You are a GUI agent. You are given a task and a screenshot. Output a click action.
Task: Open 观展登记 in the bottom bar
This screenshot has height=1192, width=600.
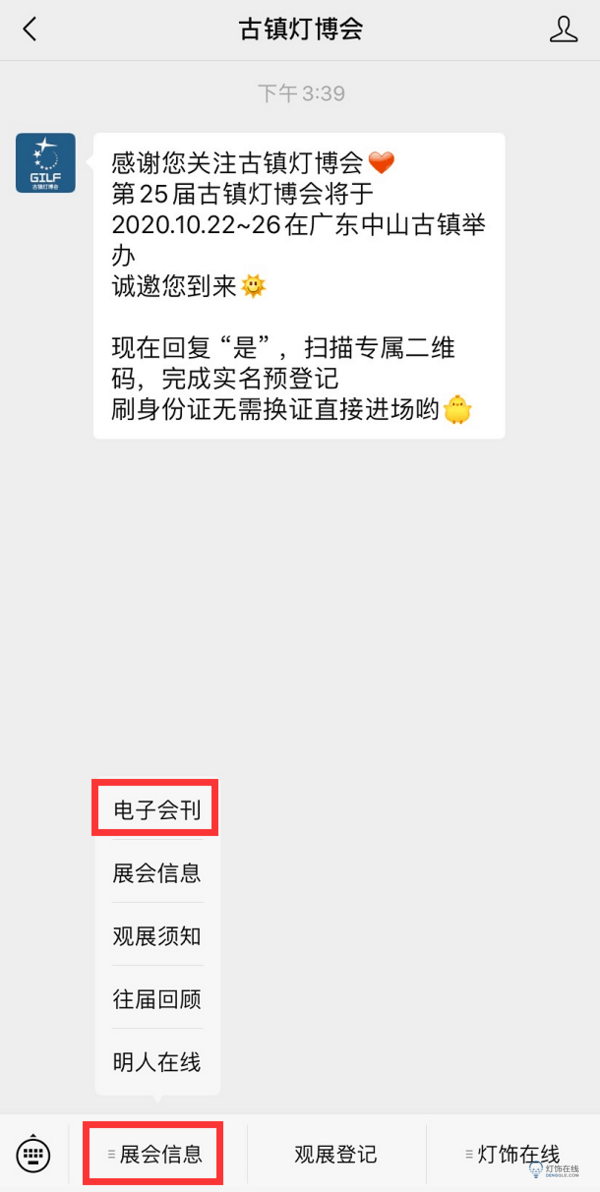tap(336, 1155)
